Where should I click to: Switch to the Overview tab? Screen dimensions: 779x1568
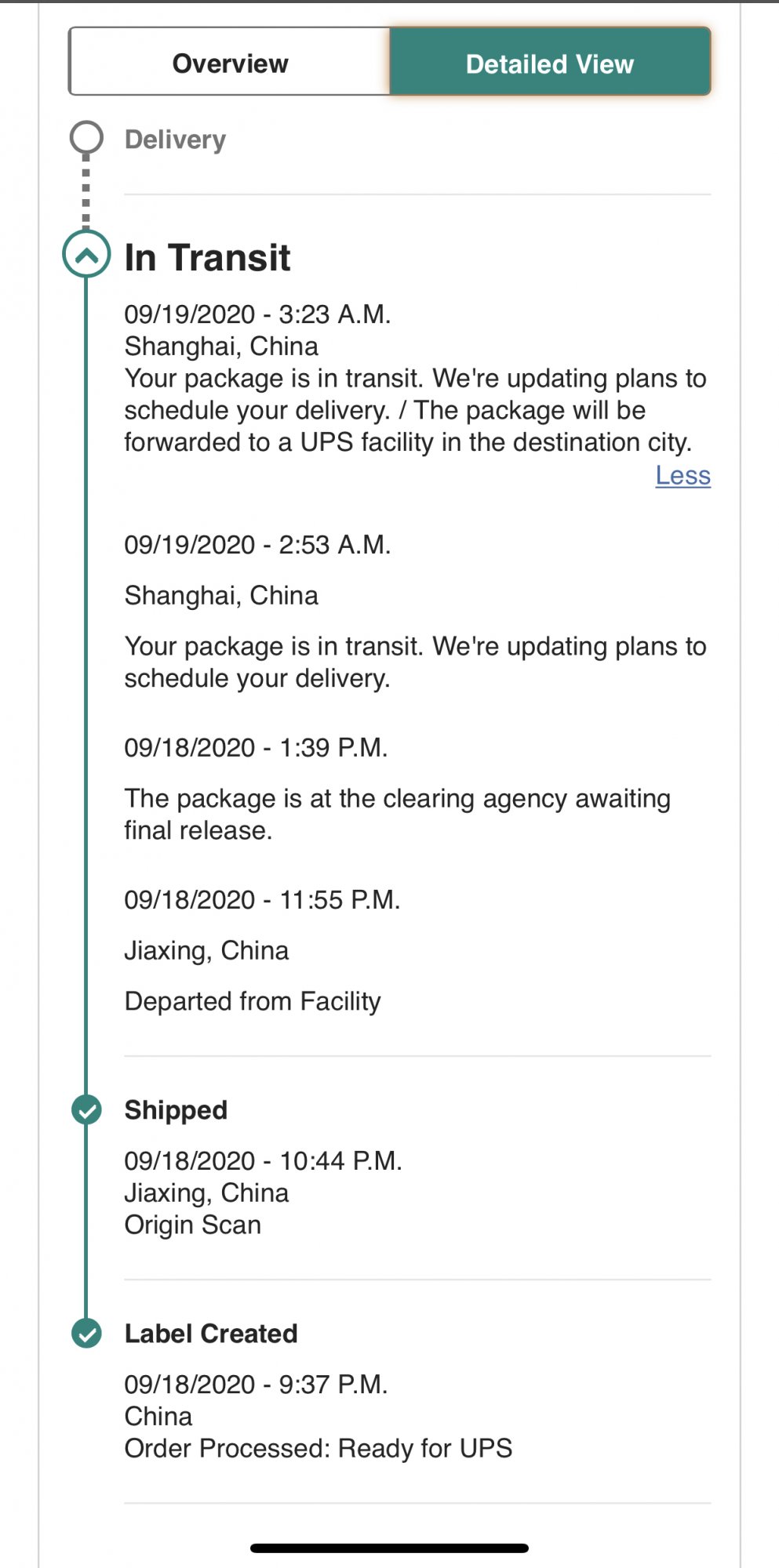tap(230, 63)
